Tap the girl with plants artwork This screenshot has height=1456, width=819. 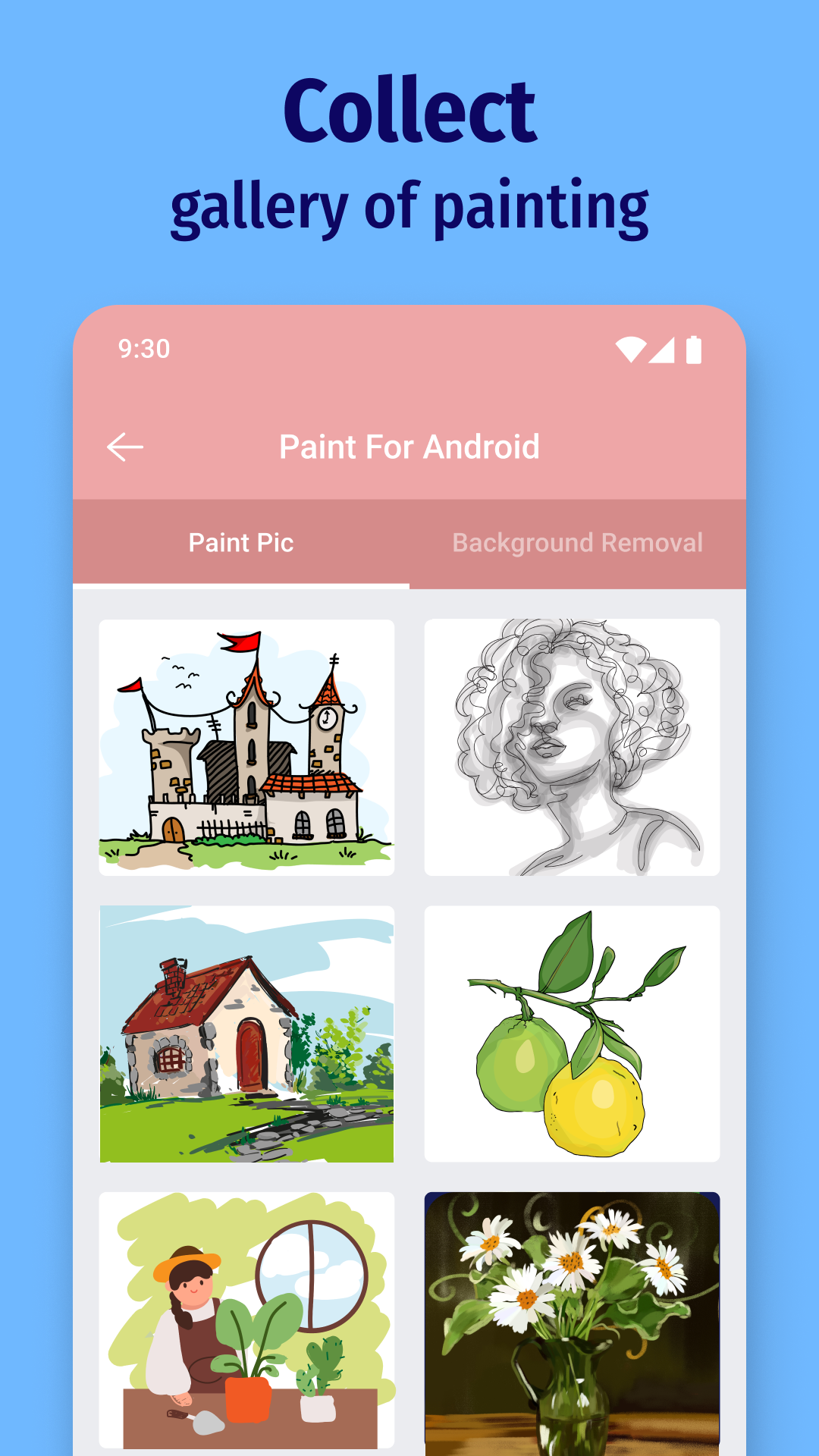[246, 1319]
